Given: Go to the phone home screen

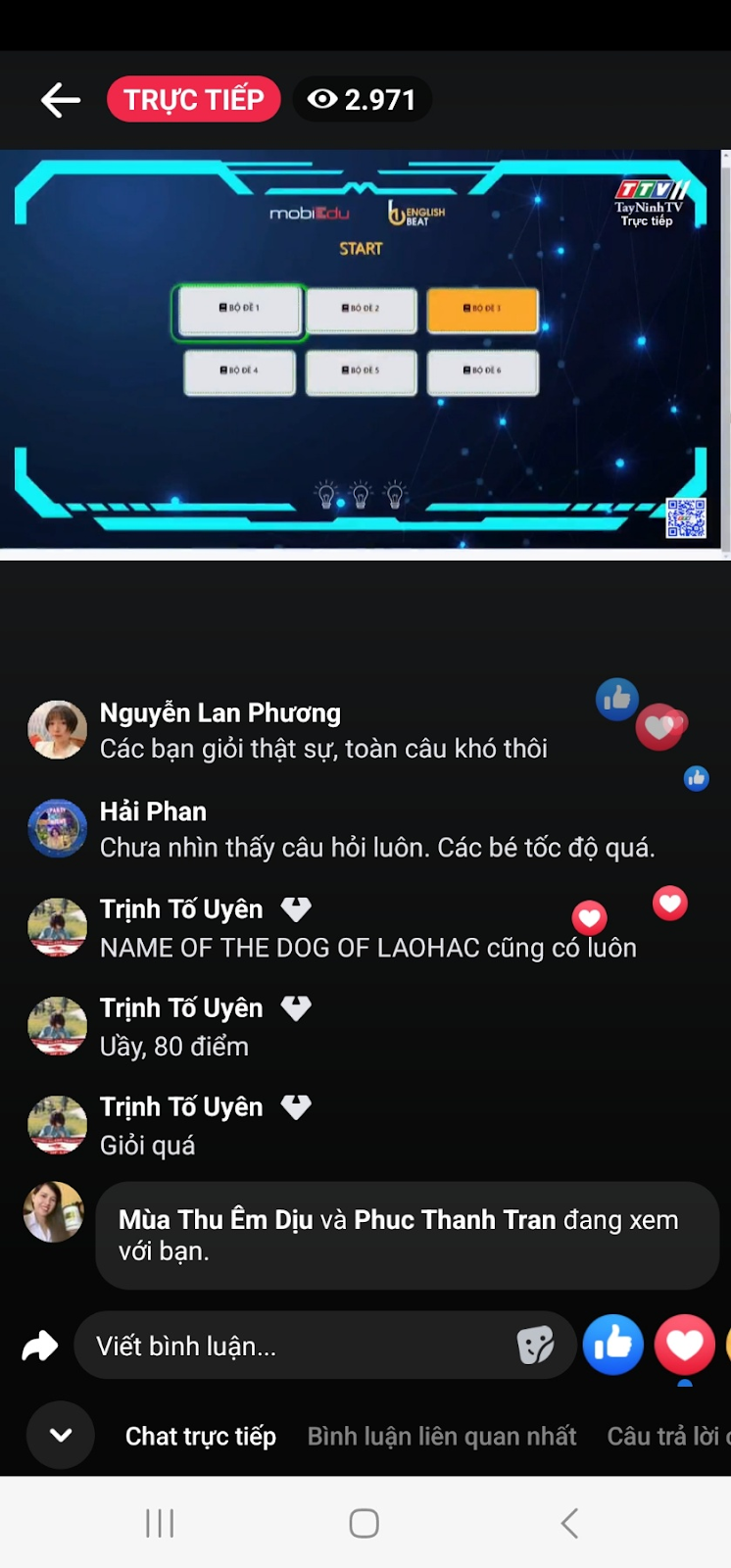Looking at the screenshot, I should point(365,1523).
